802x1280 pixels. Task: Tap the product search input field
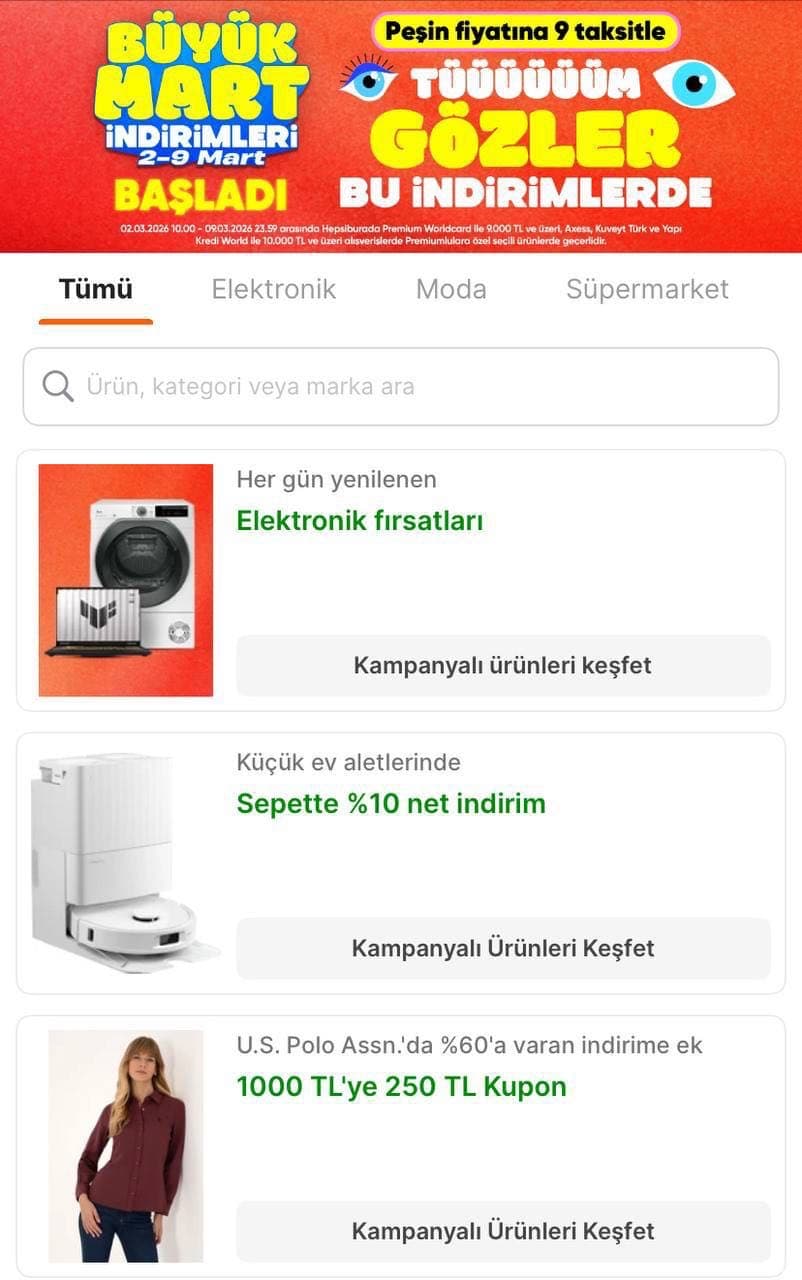[400, 385]
